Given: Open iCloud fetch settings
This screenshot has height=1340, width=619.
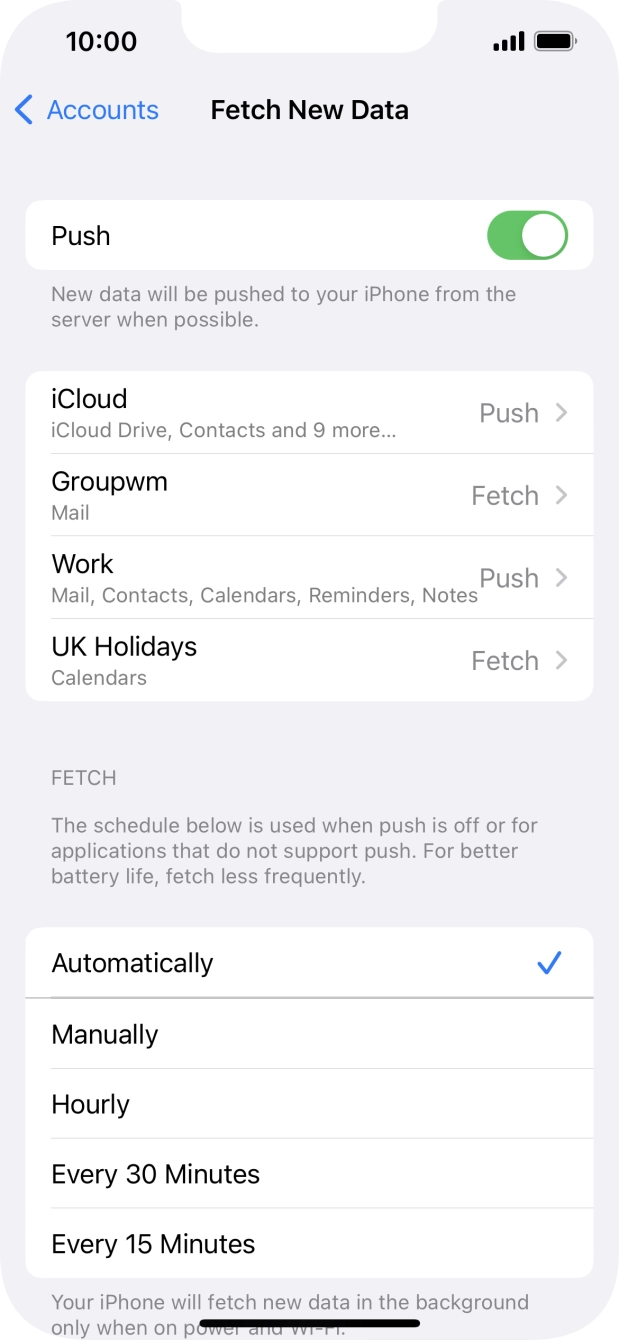Looking at the screenshot, I should [x=309, y=413].
